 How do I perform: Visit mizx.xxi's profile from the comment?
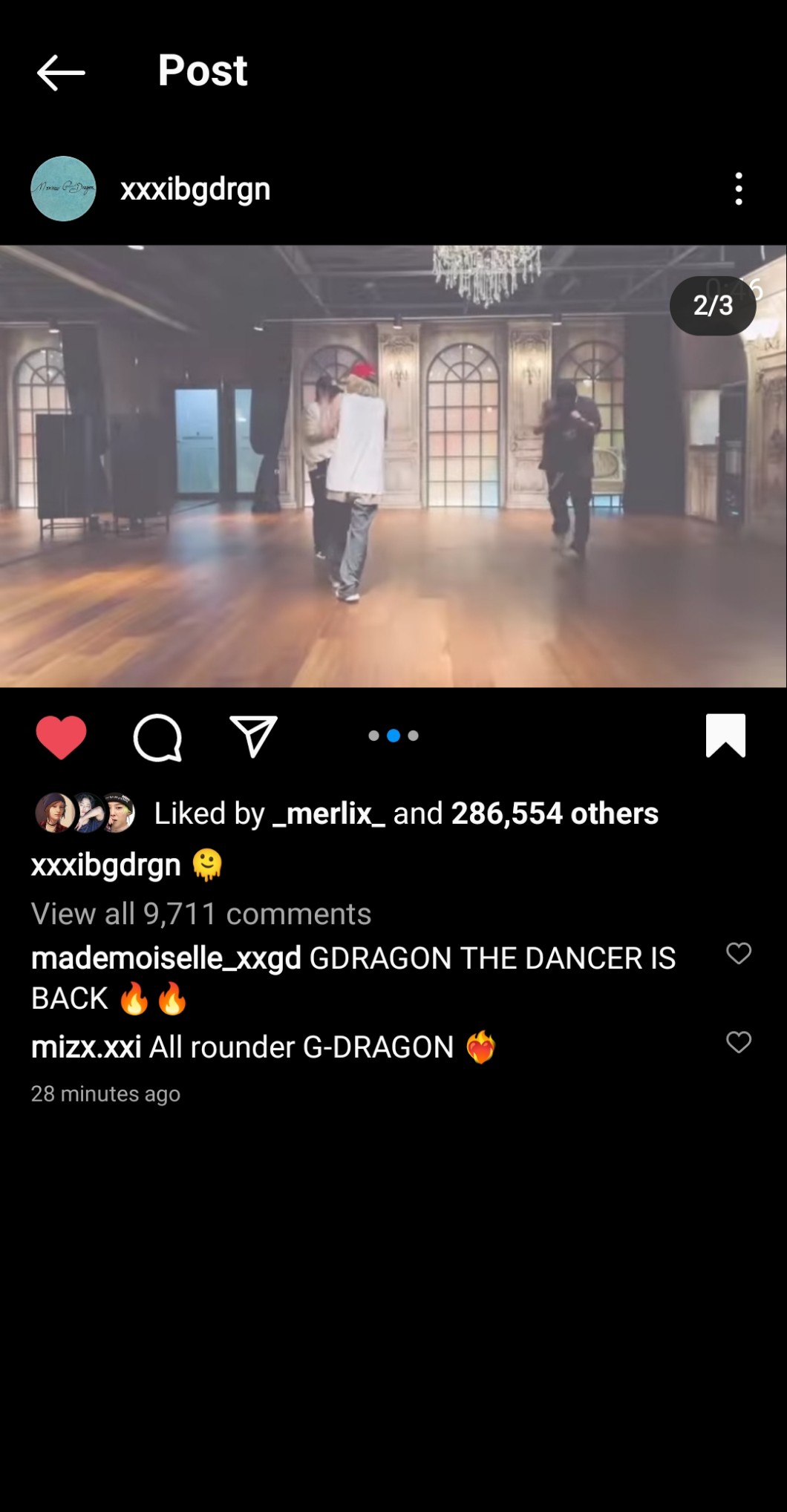[86, 1047]
